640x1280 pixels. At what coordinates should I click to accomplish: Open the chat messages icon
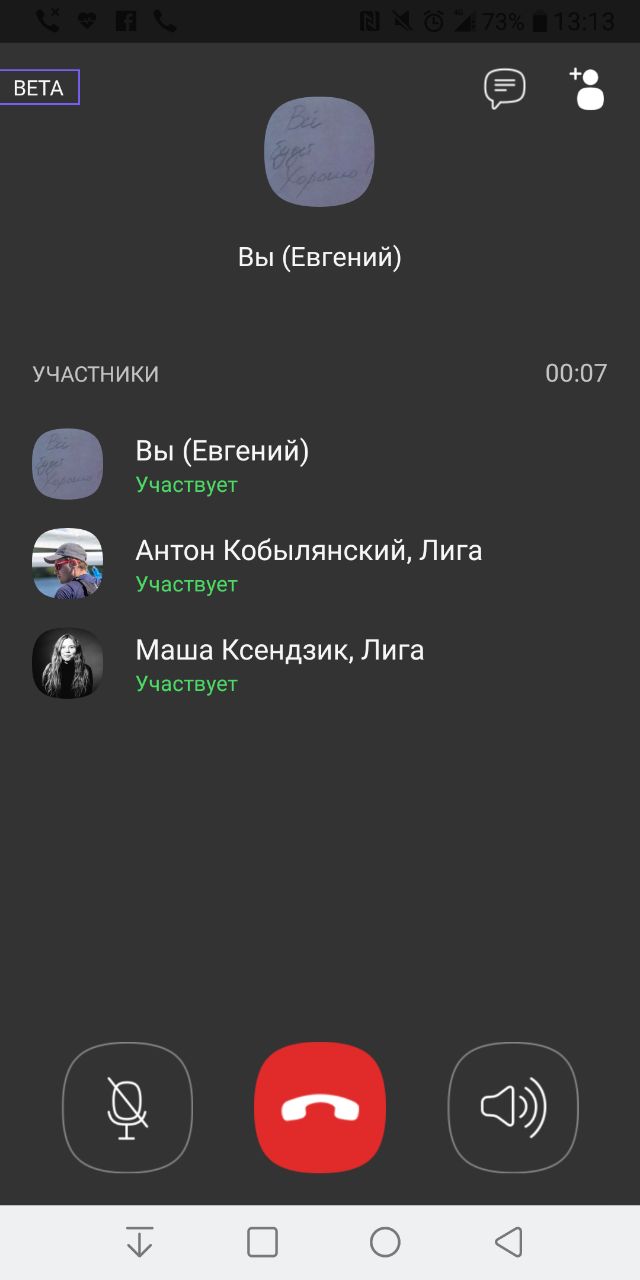[x=505, y=88]
